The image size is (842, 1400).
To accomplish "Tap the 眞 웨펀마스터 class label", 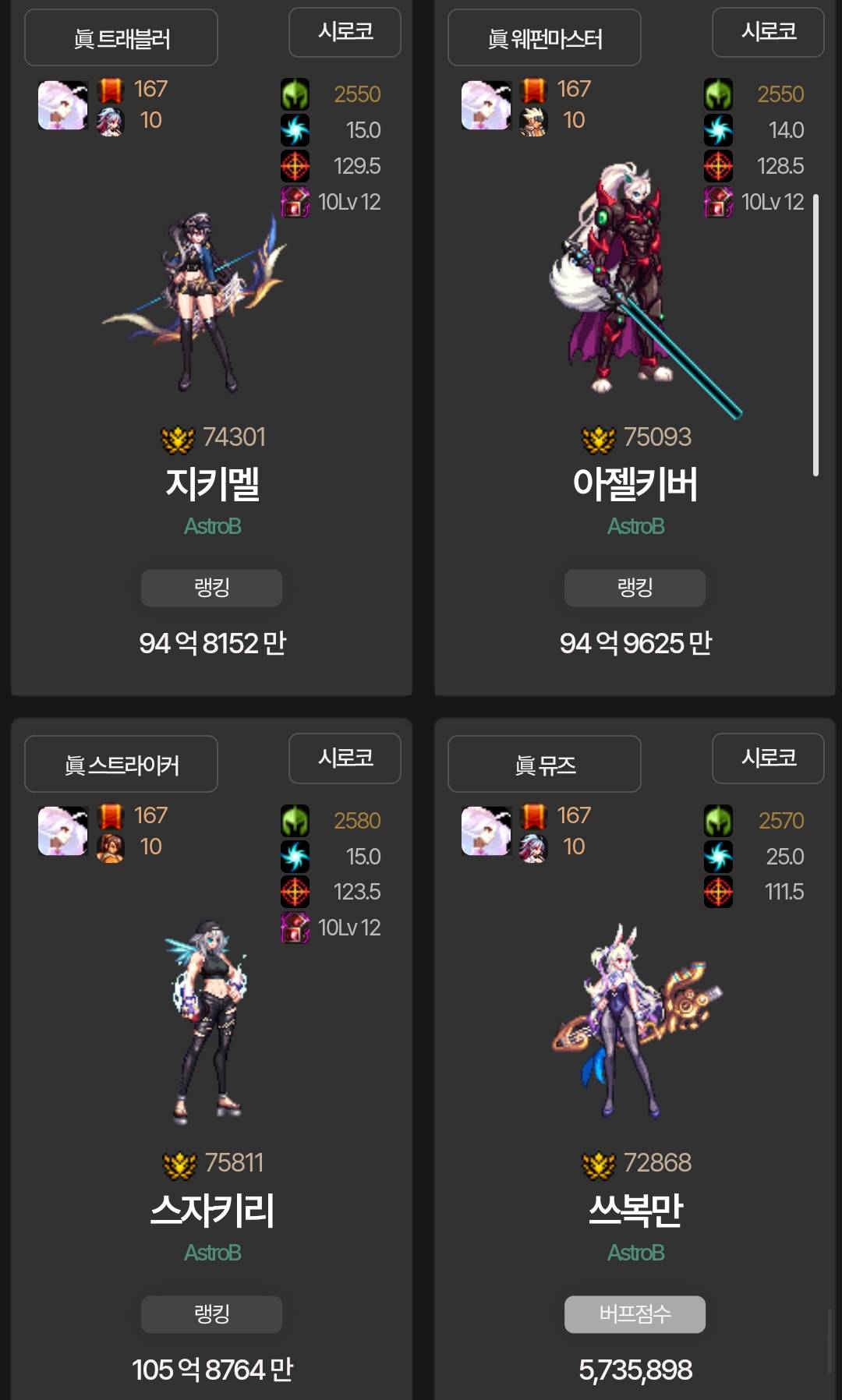I will tap(544, 38).
